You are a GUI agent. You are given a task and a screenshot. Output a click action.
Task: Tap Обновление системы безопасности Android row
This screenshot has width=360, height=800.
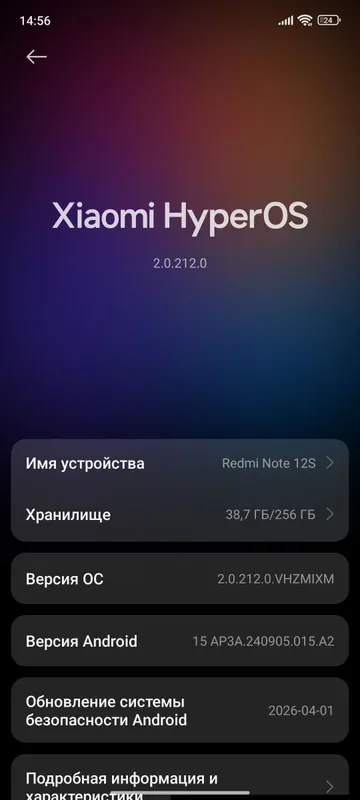[180, 711]
